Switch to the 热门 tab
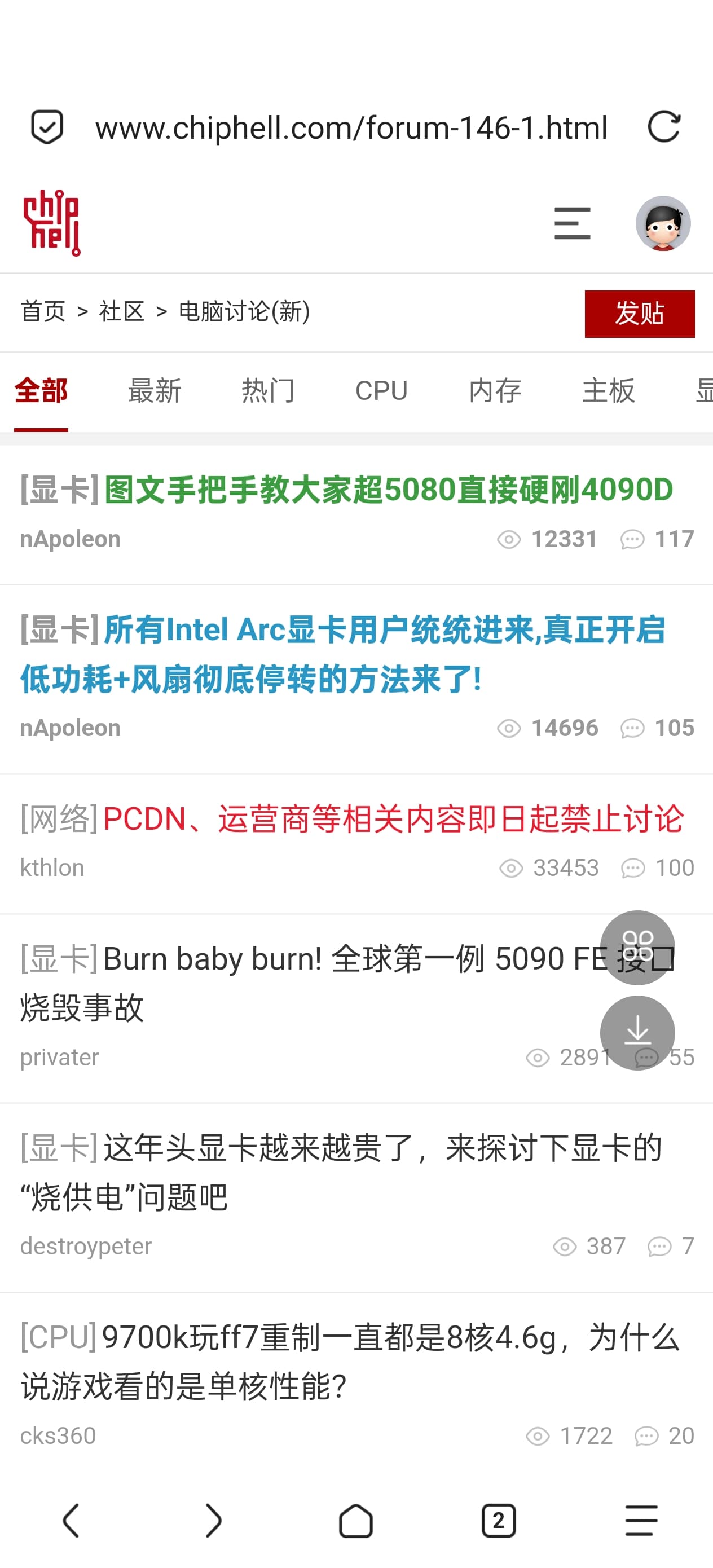The image size is (713, 1568). pos(268,390)
